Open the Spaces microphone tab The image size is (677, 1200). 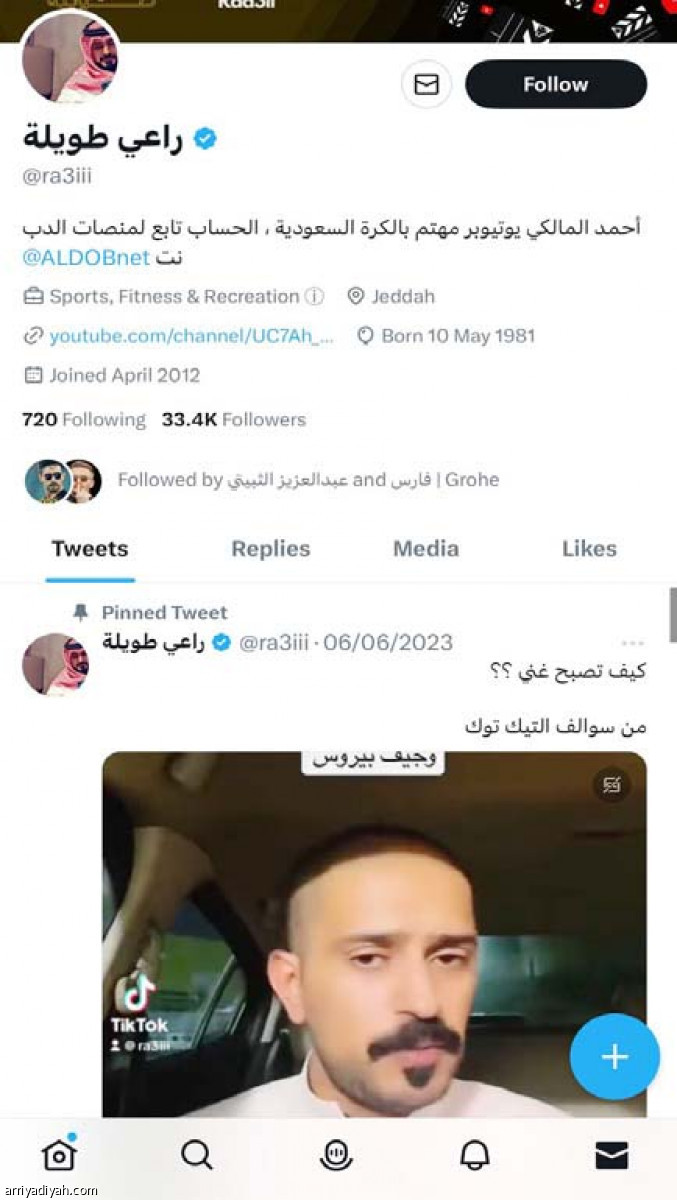(x=336, y=1155)
